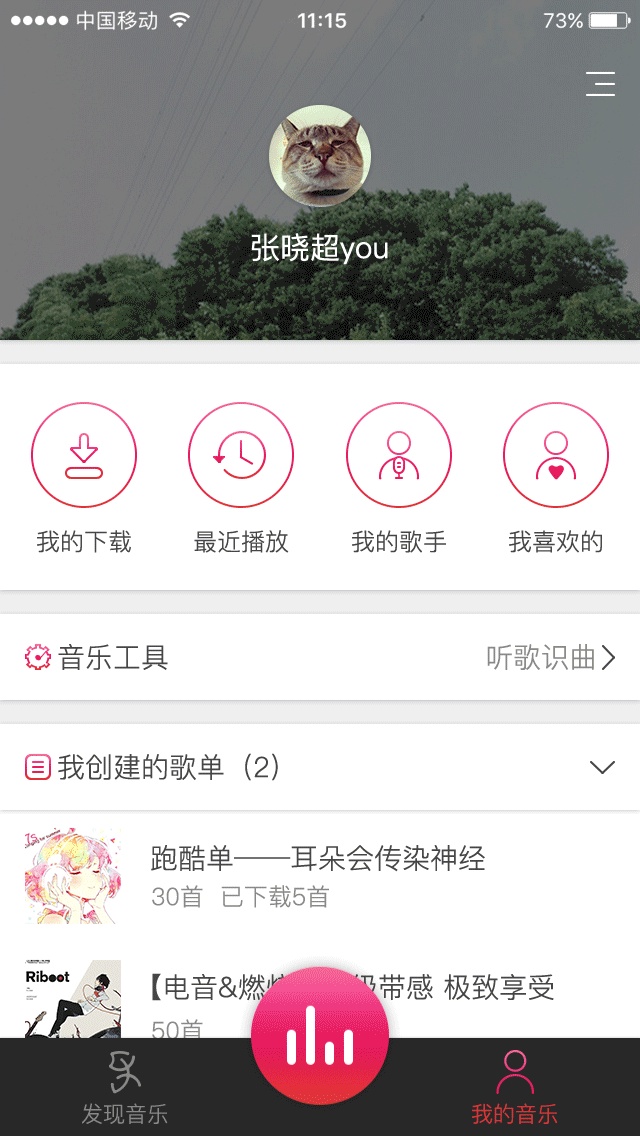The width and height of the screenshot is (640, 1136).
Task: Open the menu icon at top right
Action: [600, 84]
